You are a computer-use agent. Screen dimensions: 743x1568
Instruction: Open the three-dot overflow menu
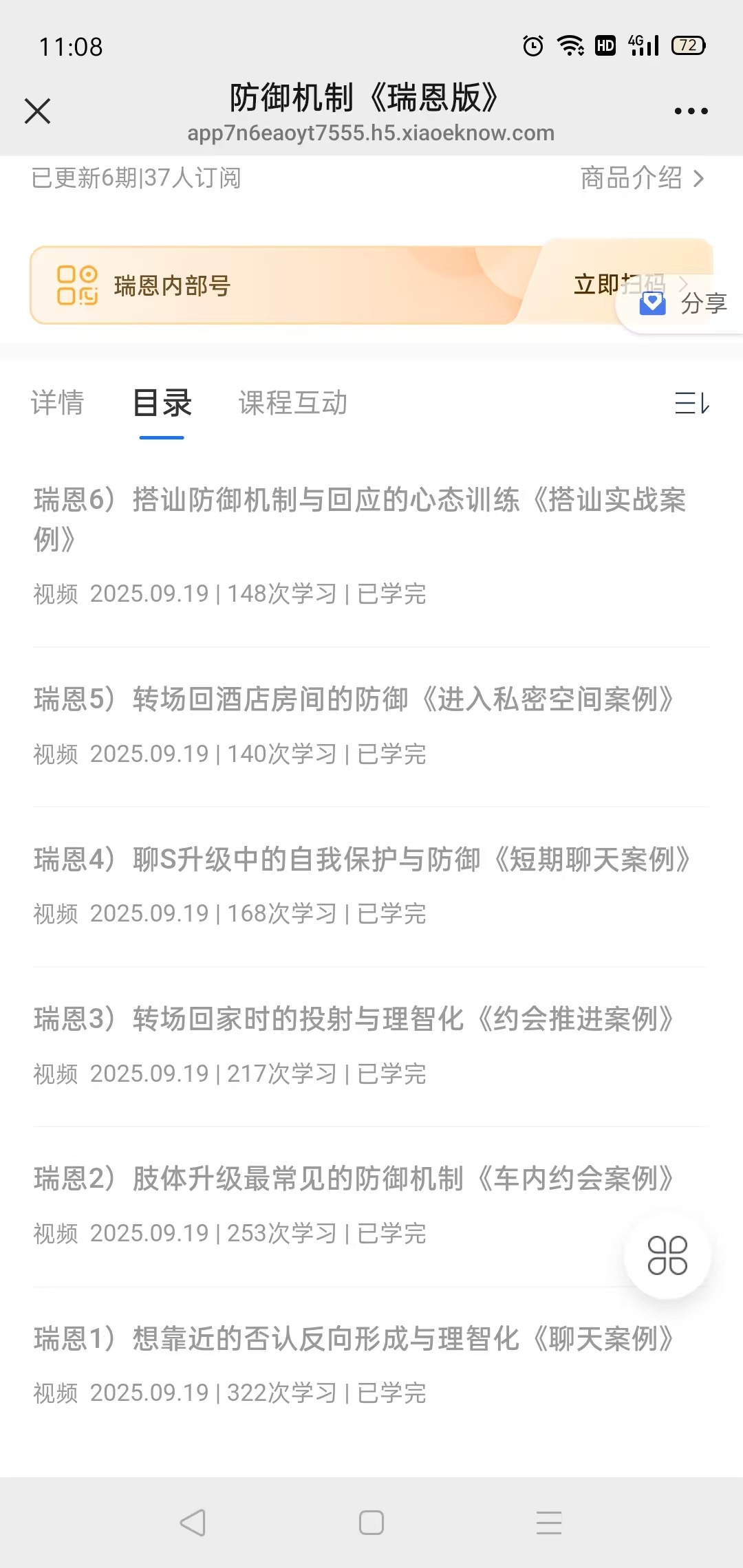[691, 111]
